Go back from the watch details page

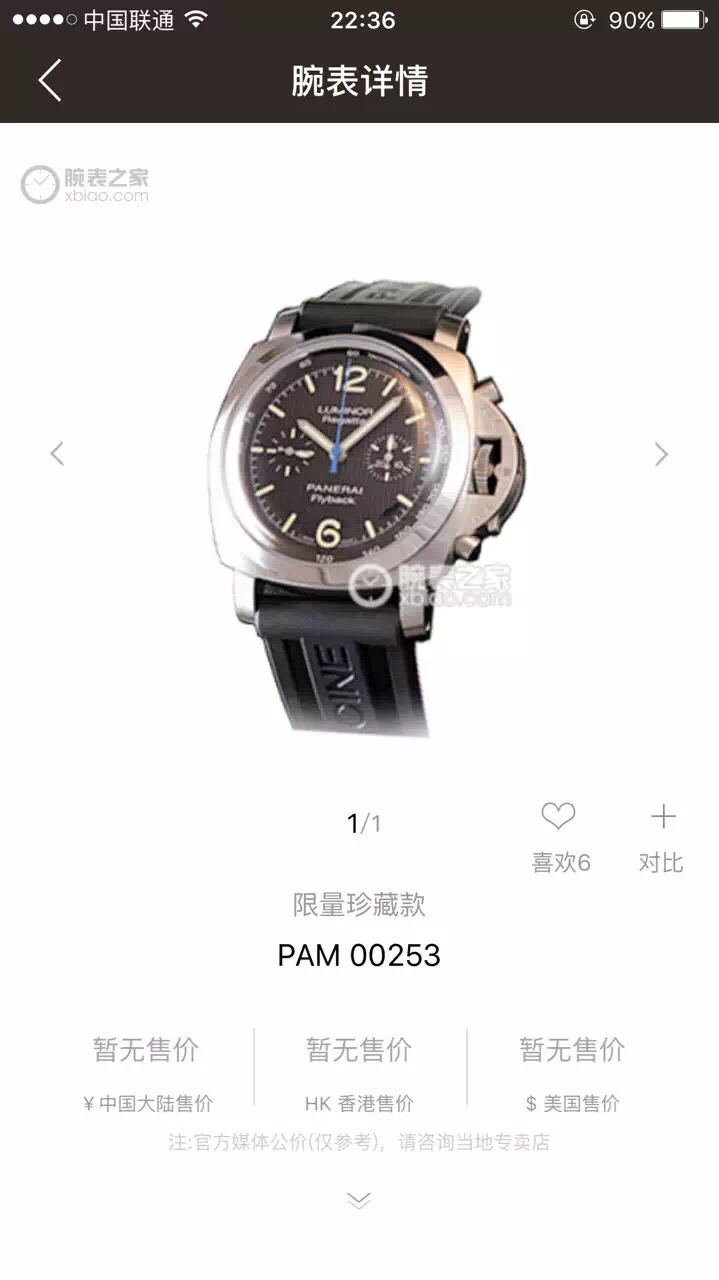pyautogui.click(x=50, y=80)
